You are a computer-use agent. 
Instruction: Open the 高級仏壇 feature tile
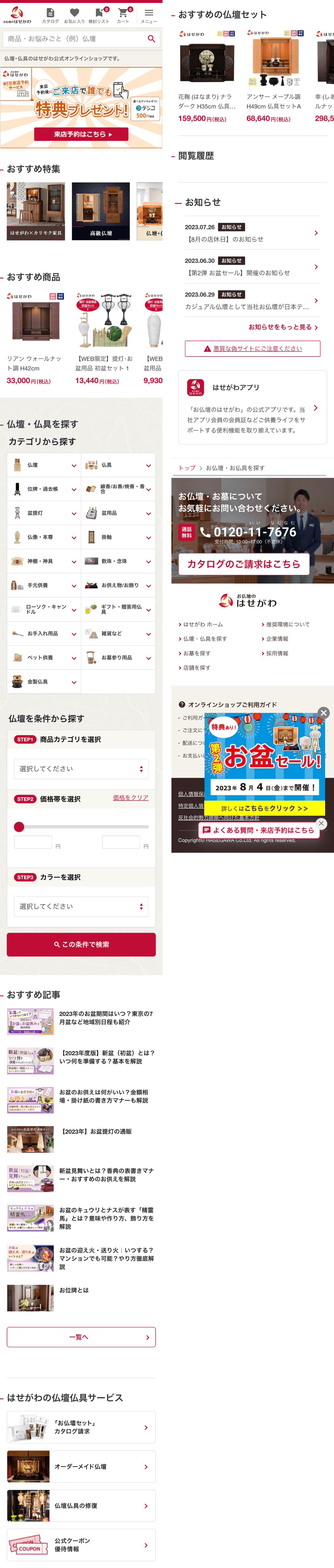(x=101, y=211)
